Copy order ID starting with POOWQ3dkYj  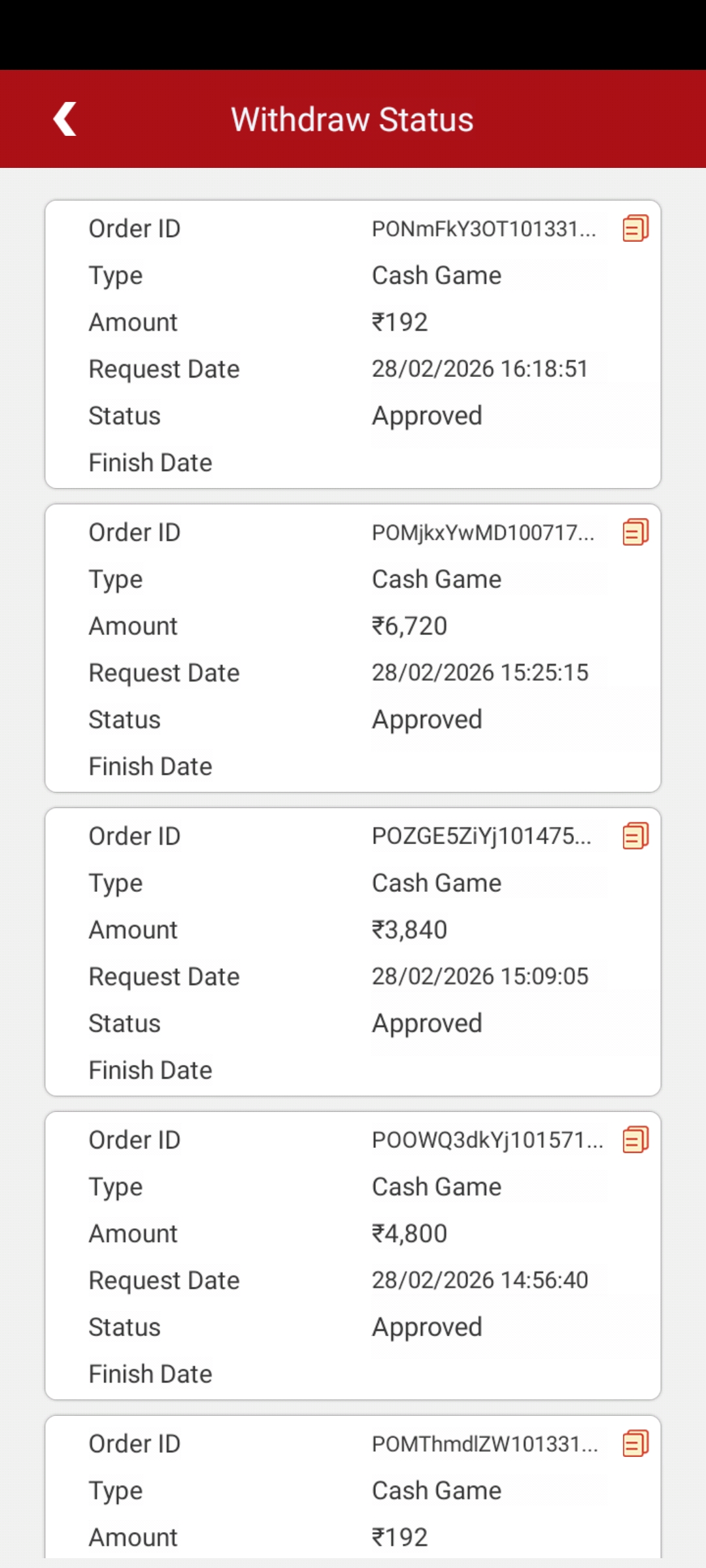[635, 1140]
